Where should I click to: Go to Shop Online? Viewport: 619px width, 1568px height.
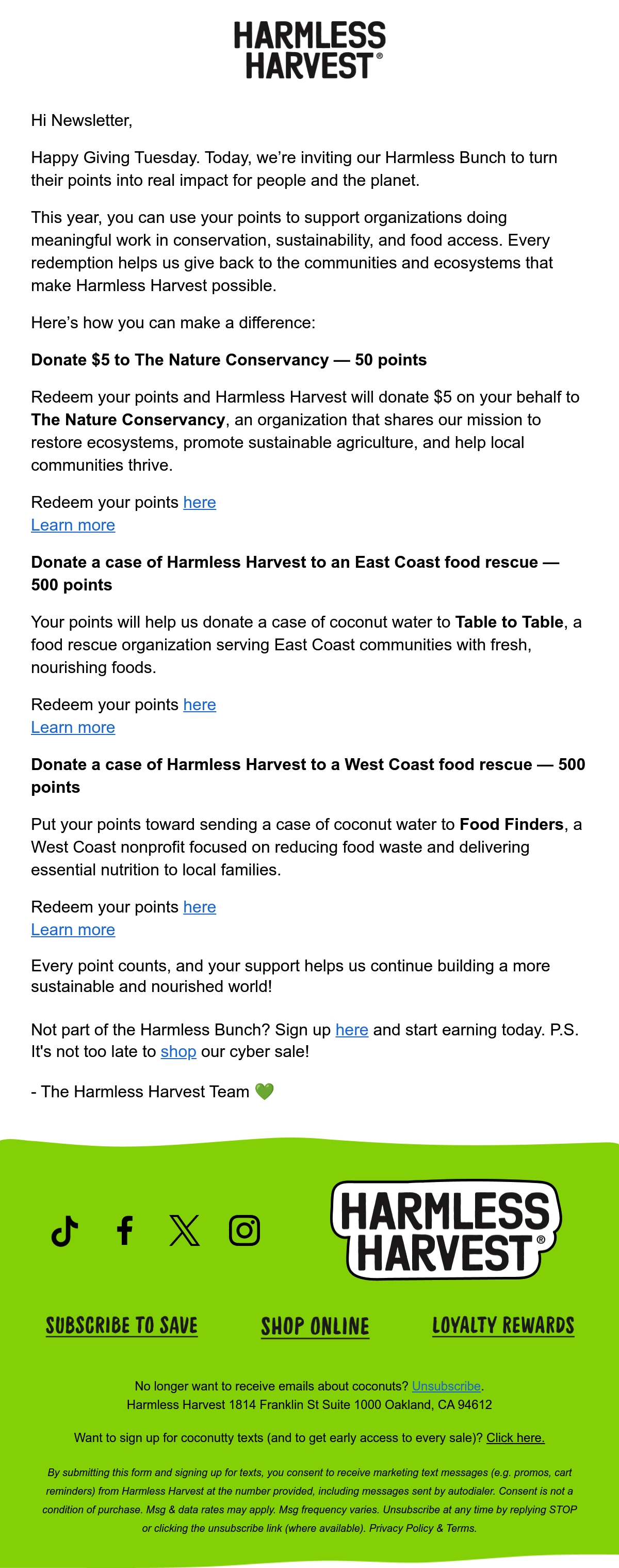click(x=315, y=1327)
